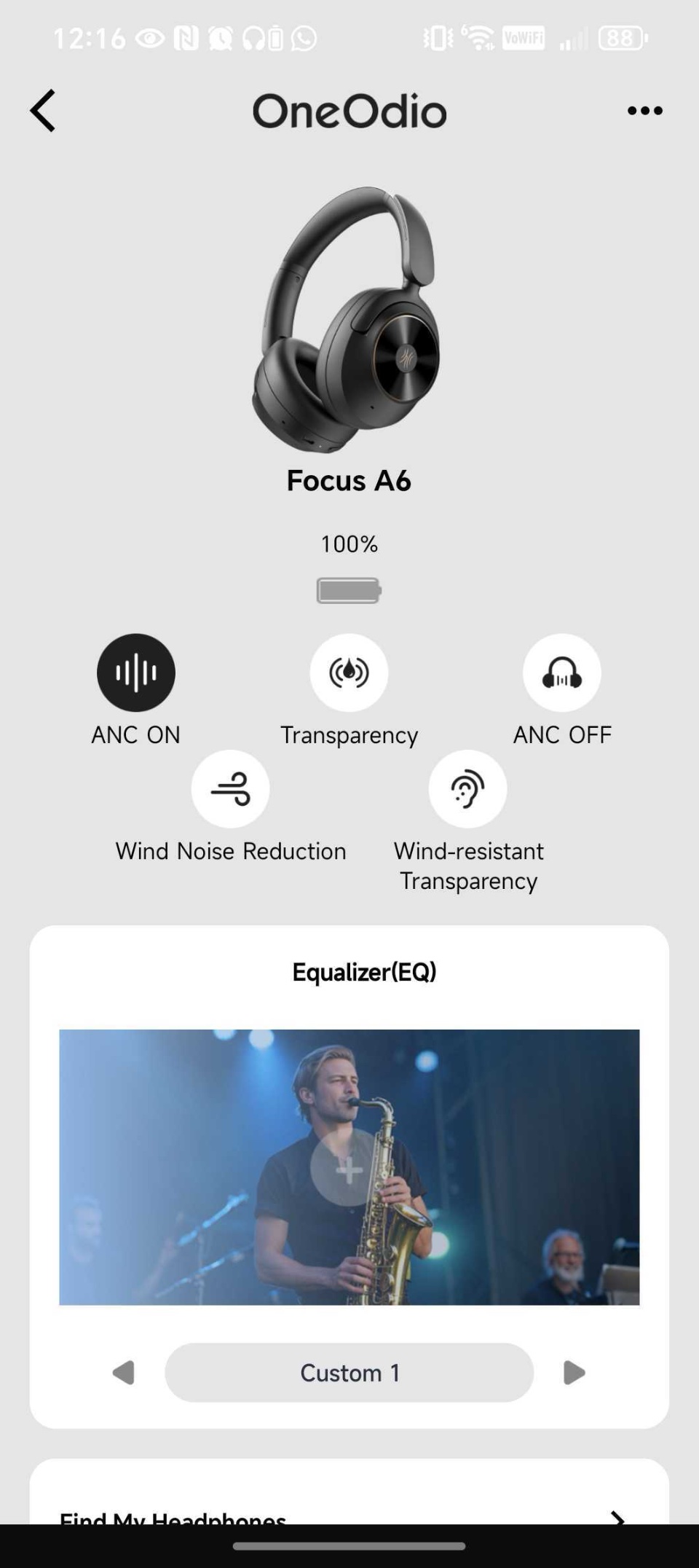Select ANC ON mode
Viewport: 699px width, 1568px height.
tap(136, 673)
